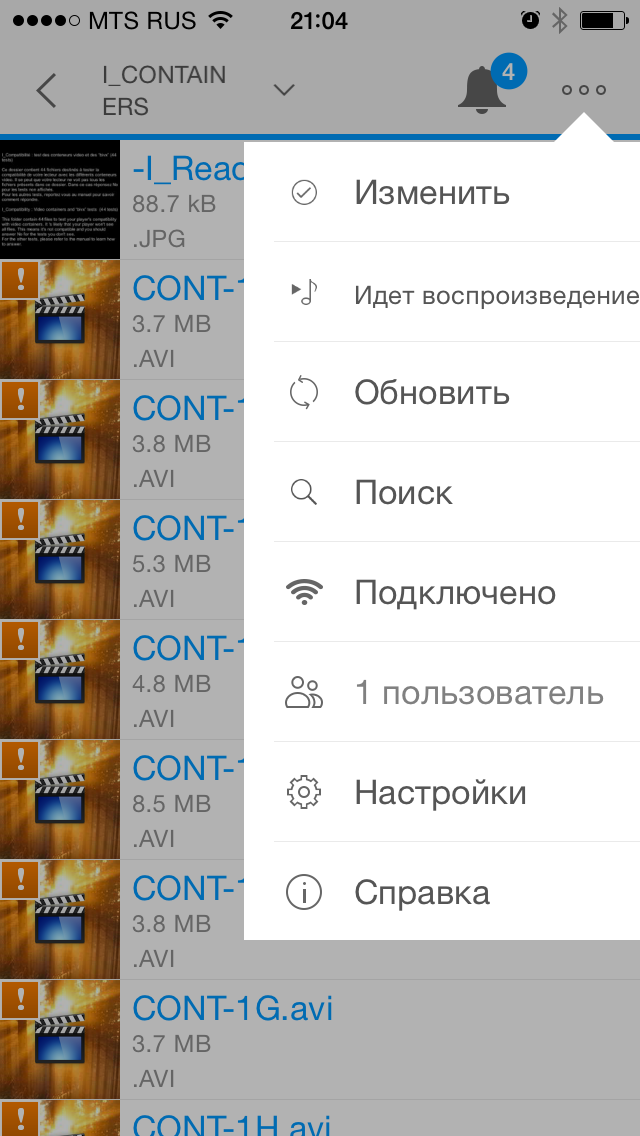Screen dimensions: 640x1136
Task: Tap the Подключено connection item
Action: coord(455,593)
